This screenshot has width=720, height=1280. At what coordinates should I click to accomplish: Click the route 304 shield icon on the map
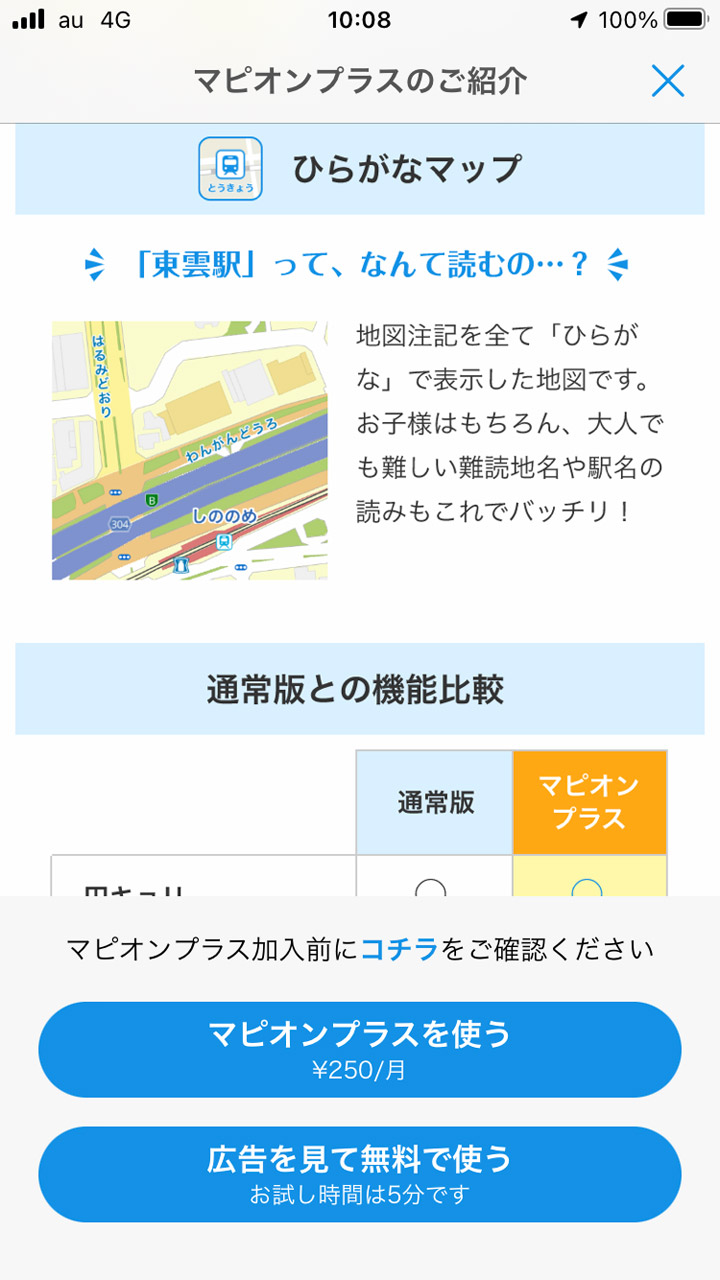(x=119, y=522)
